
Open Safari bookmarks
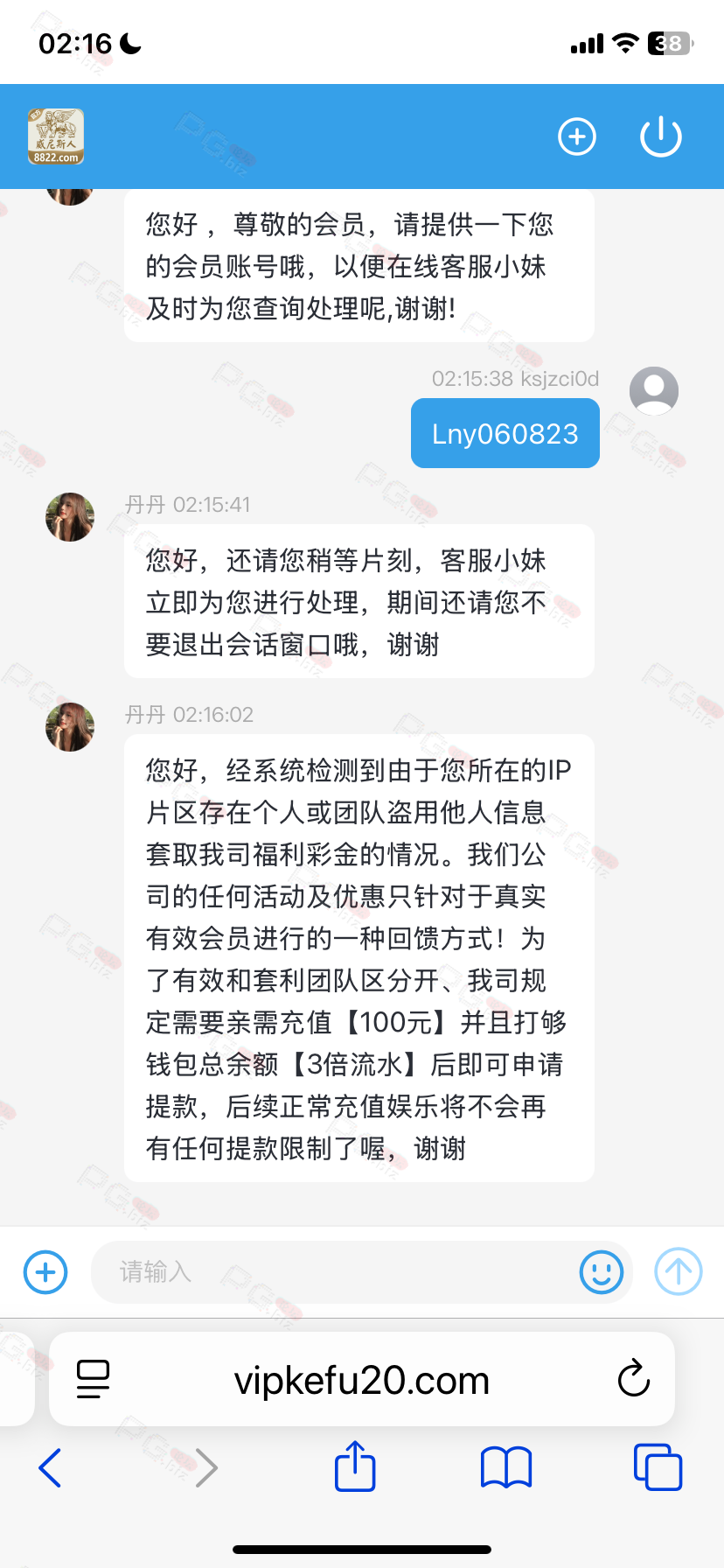(x=506, y=1467)
